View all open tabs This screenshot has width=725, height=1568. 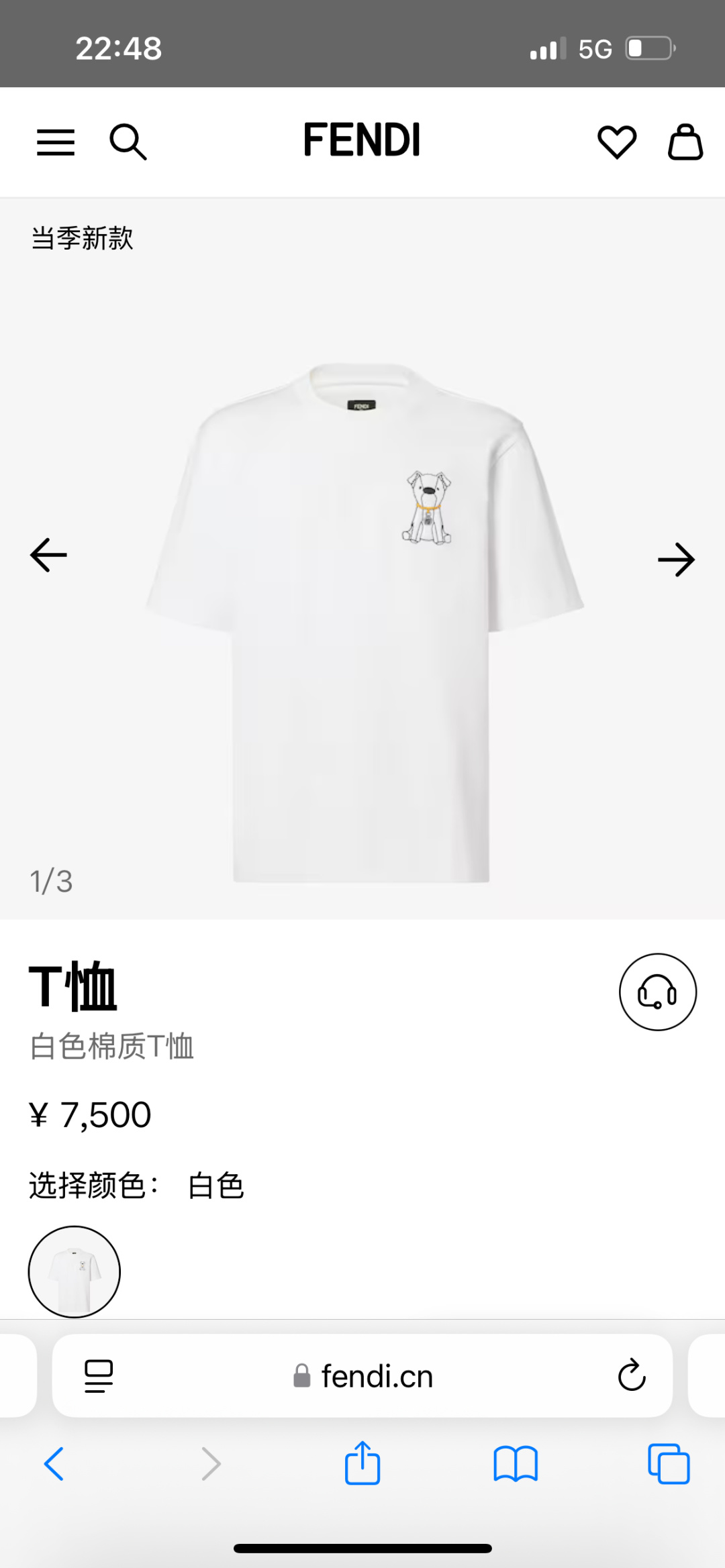coord(669,1464)
